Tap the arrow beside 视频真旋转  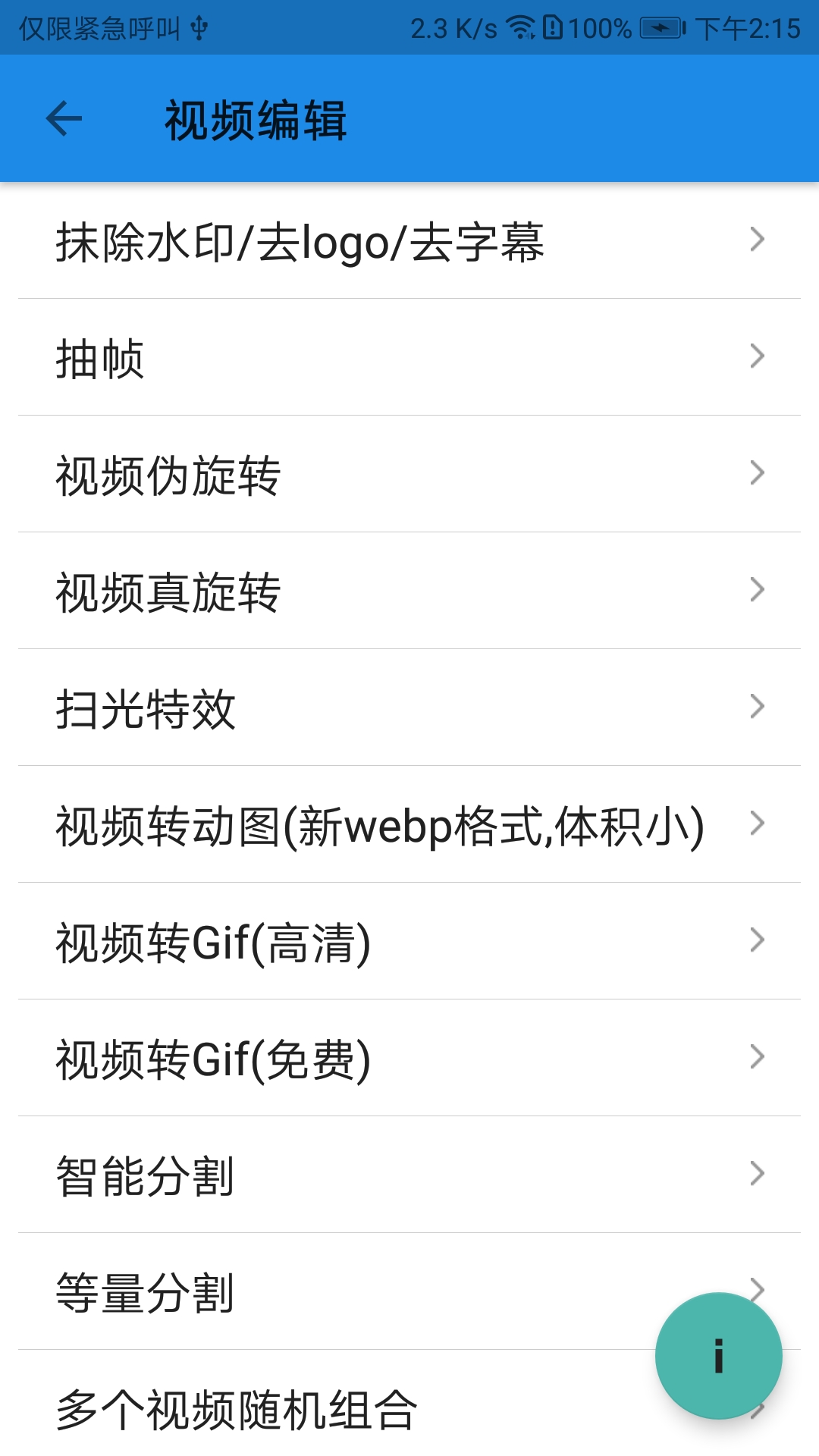pyautogui.click(x=755, y=589)
